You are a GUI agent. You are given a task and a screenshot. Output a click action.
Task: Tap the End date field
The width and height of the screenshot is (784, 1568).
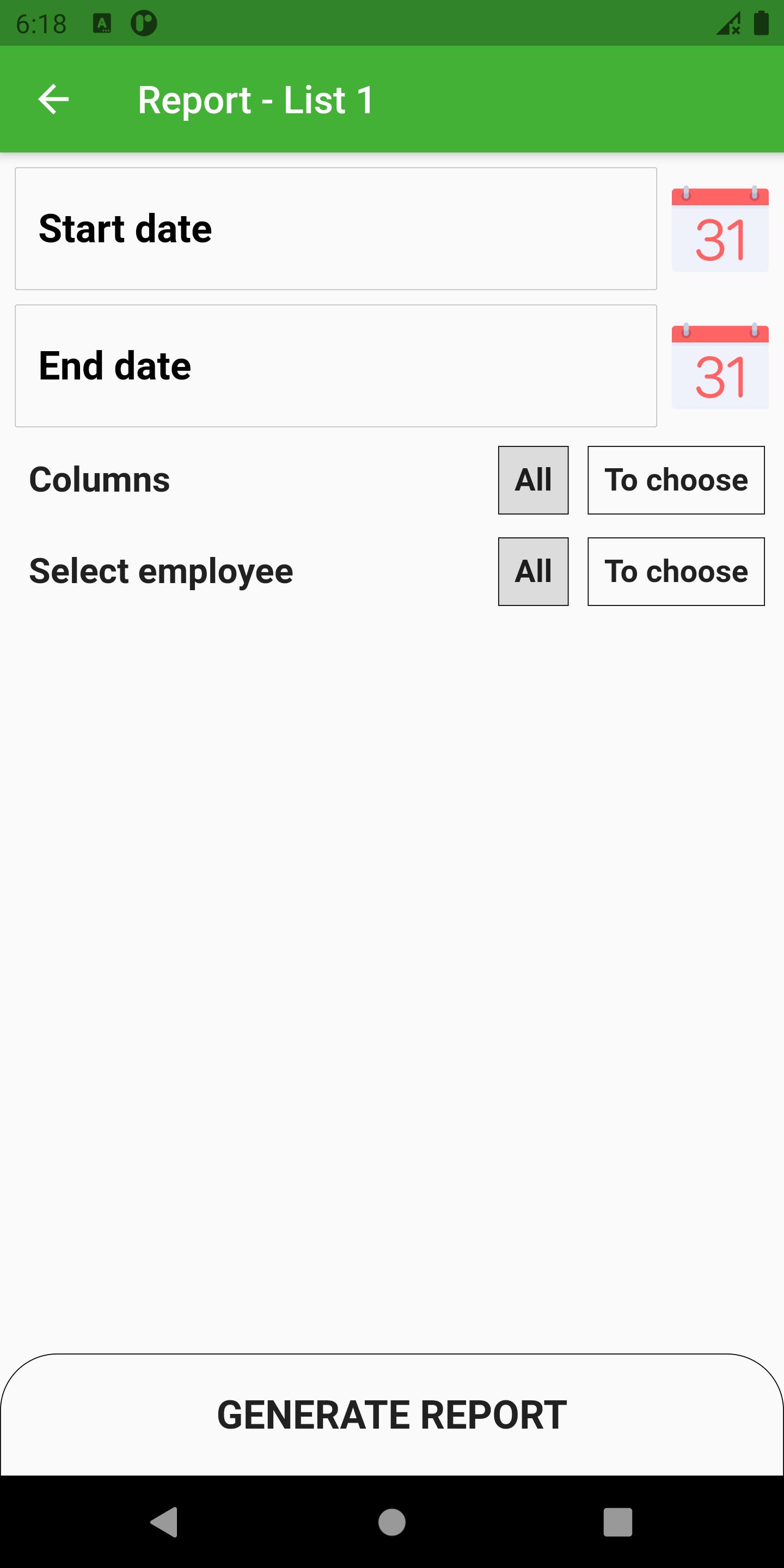click(x=335, y=366)
